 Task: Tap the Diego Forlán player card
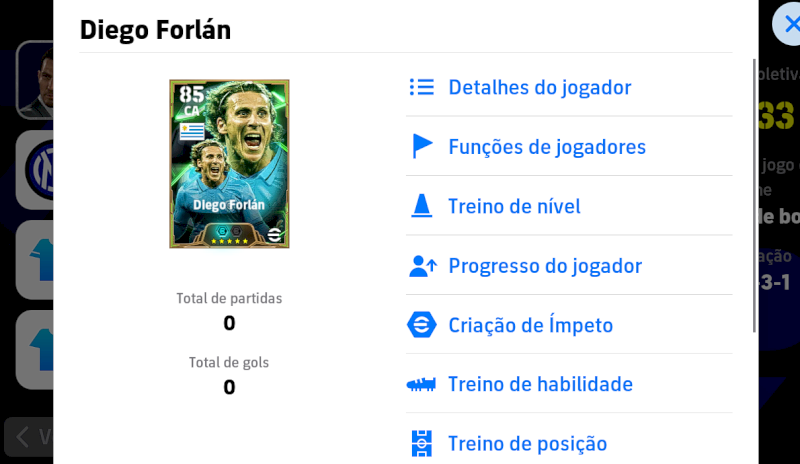pos(229,164)
